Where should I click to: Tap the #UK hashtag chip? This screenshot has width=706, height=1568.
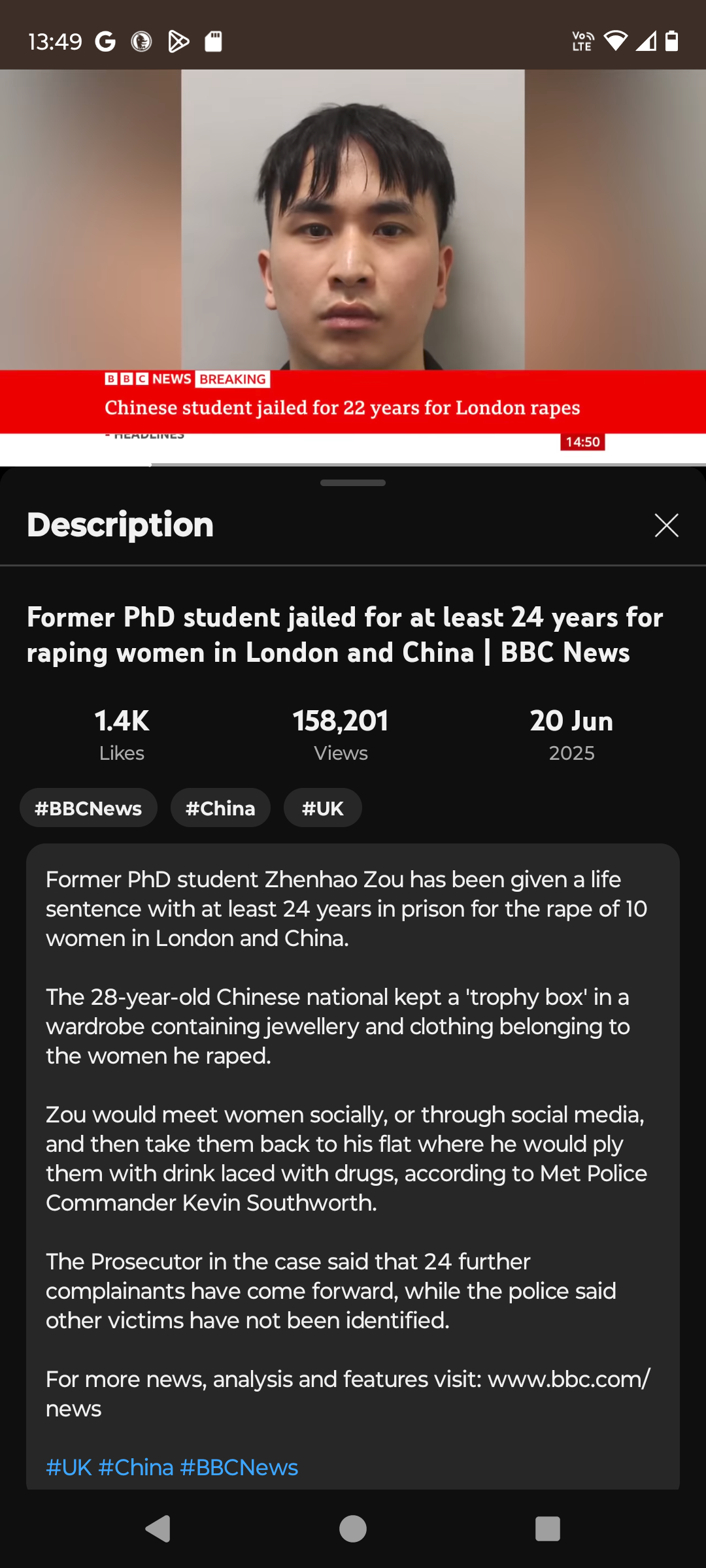(x=323, y=808)
